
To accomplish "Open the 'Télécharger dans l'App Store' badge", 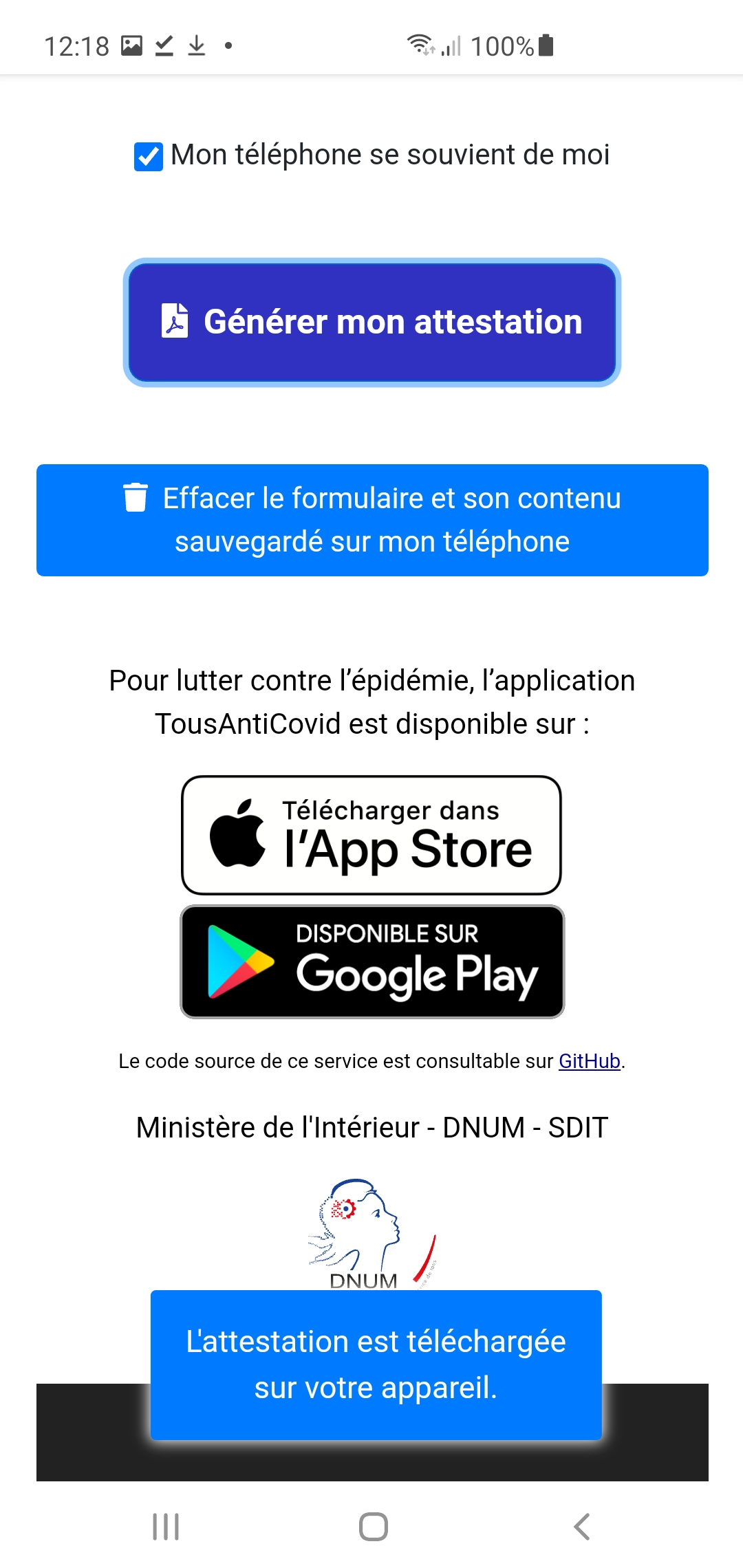I will click(x=371, y=835).
